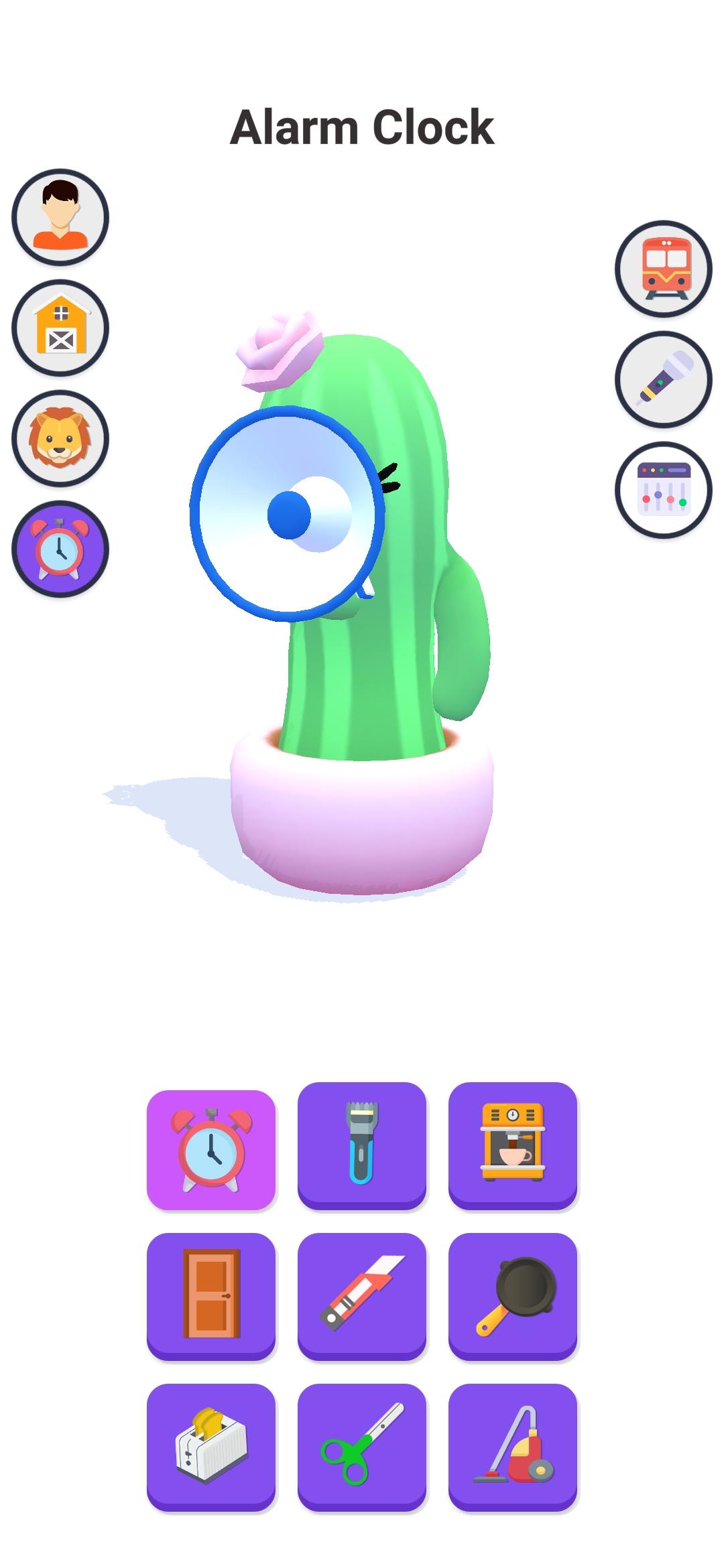
Task: Open the train sounds category
Action: (663, 268)
